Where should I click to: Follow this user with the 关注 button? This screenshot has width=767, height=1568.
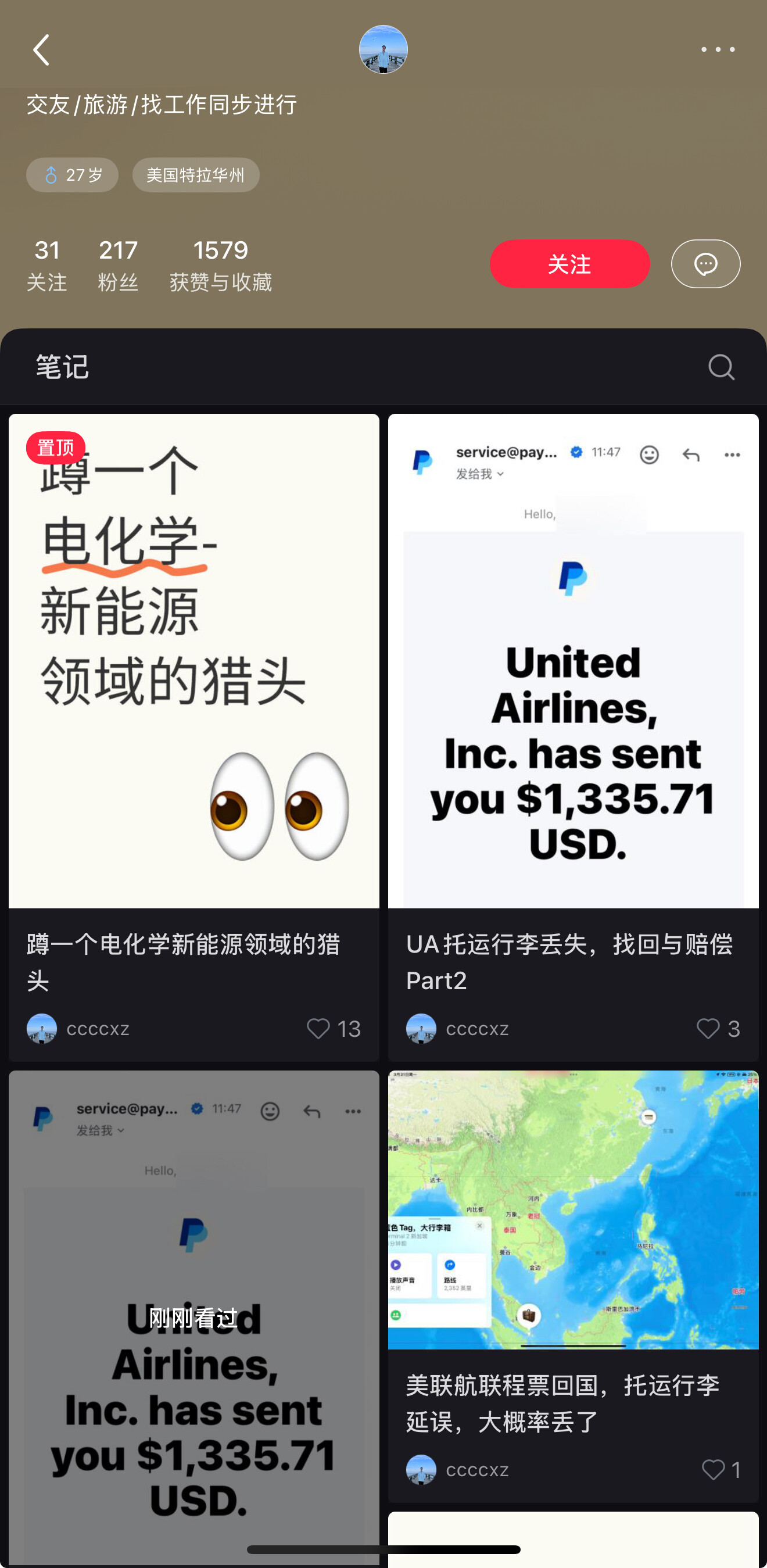pyautogui.click(x=569, y=264)
